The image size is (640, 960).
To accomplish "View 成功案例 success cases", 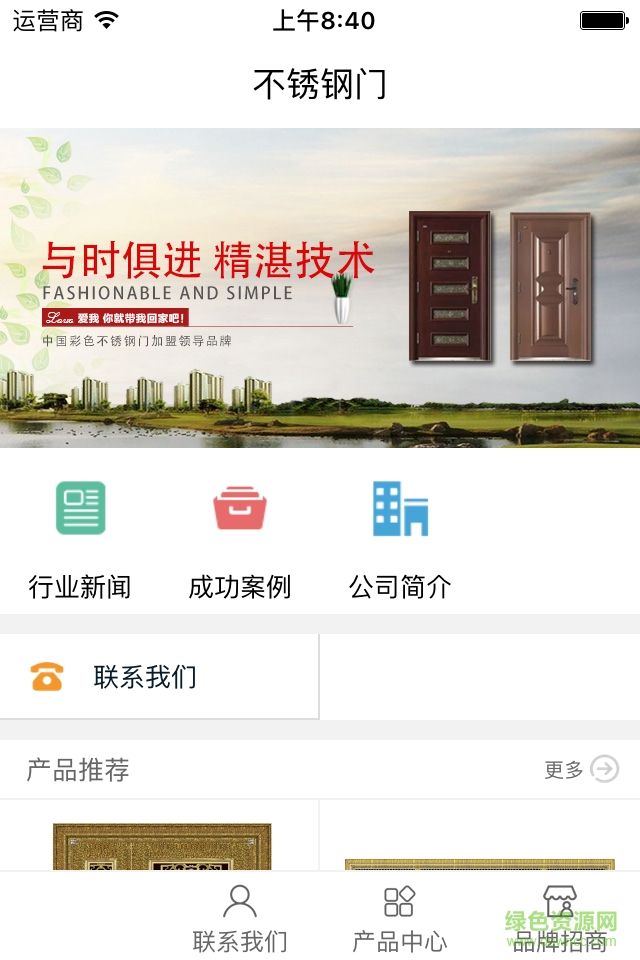I will pos(240,538).
